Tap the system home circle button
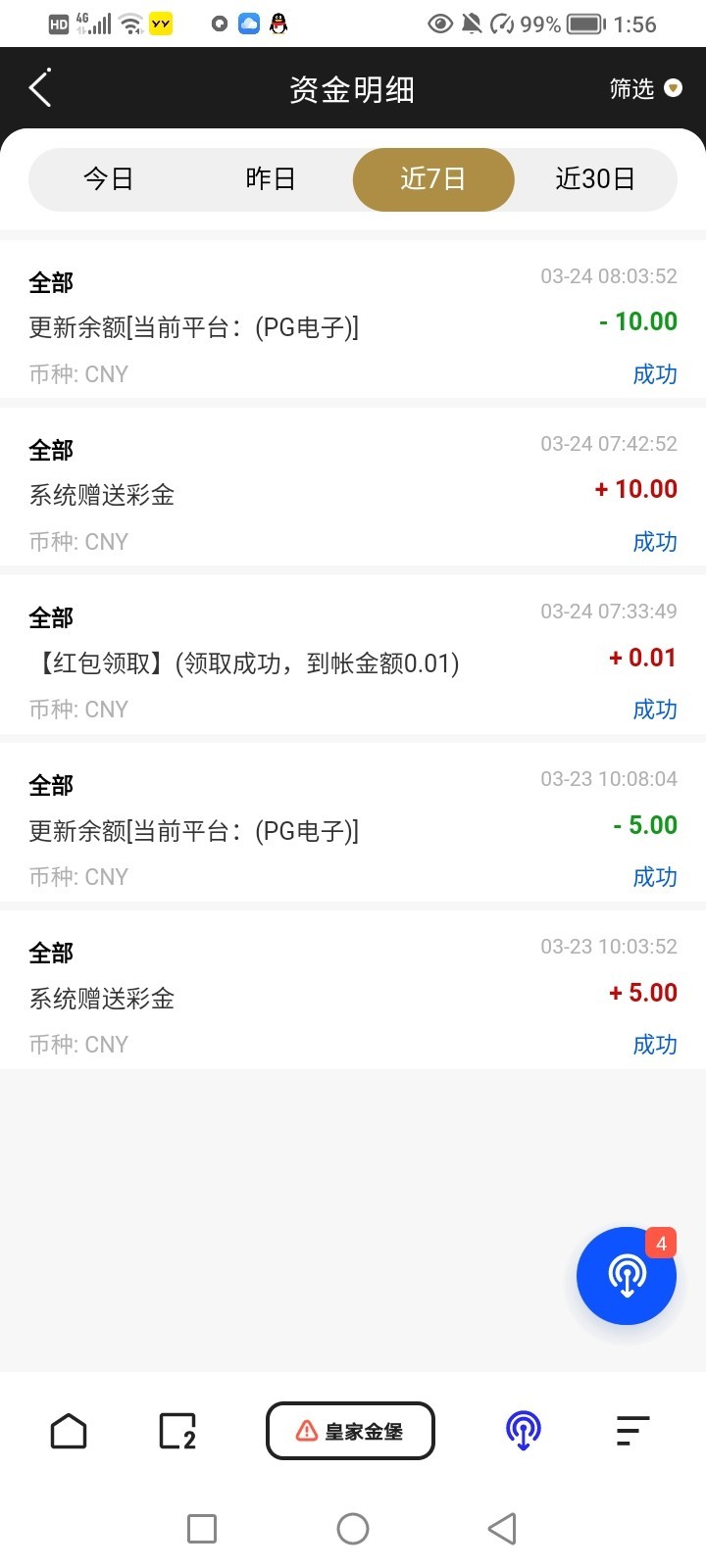 [x=353, y=1529]
